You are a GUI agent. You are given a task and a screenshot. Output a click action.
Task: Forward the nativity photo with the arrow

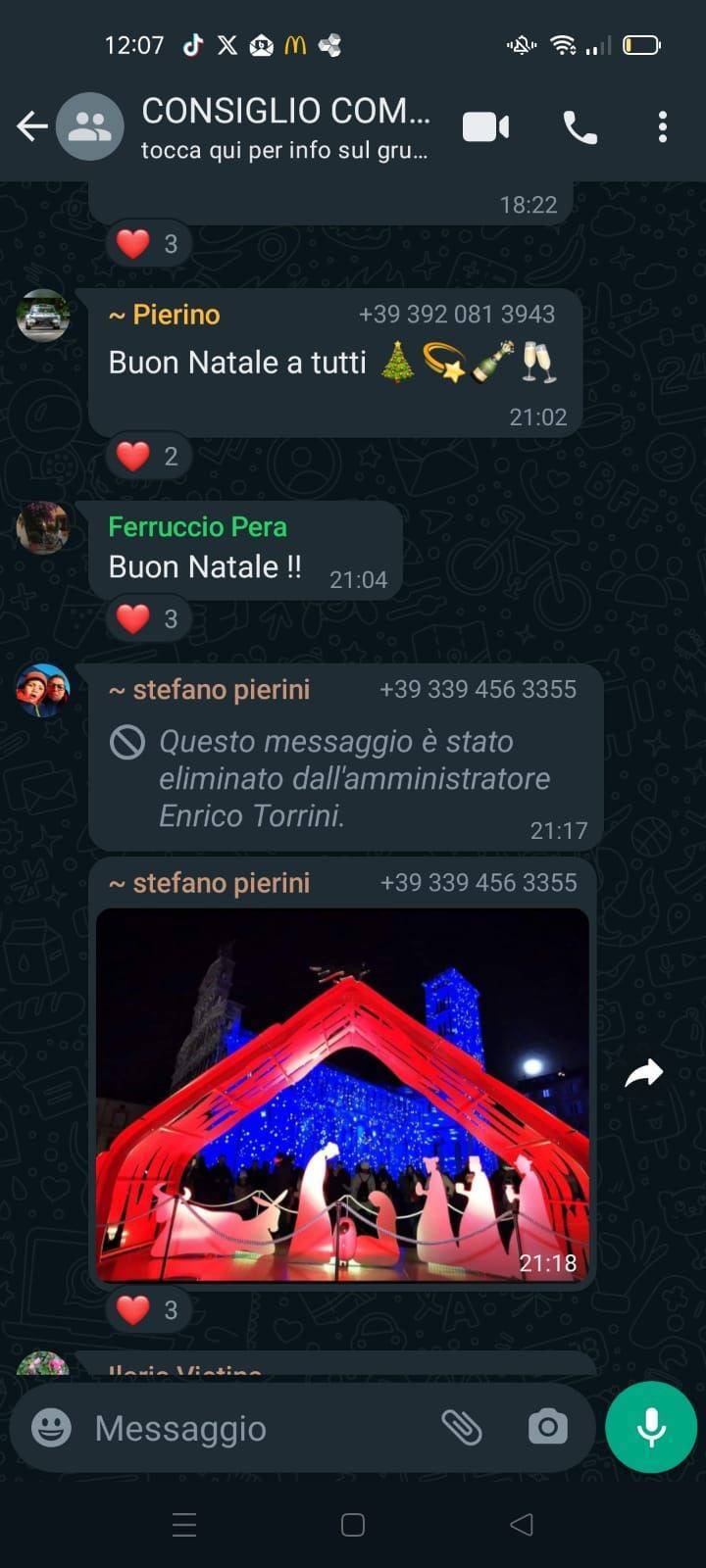point(644,1074)
